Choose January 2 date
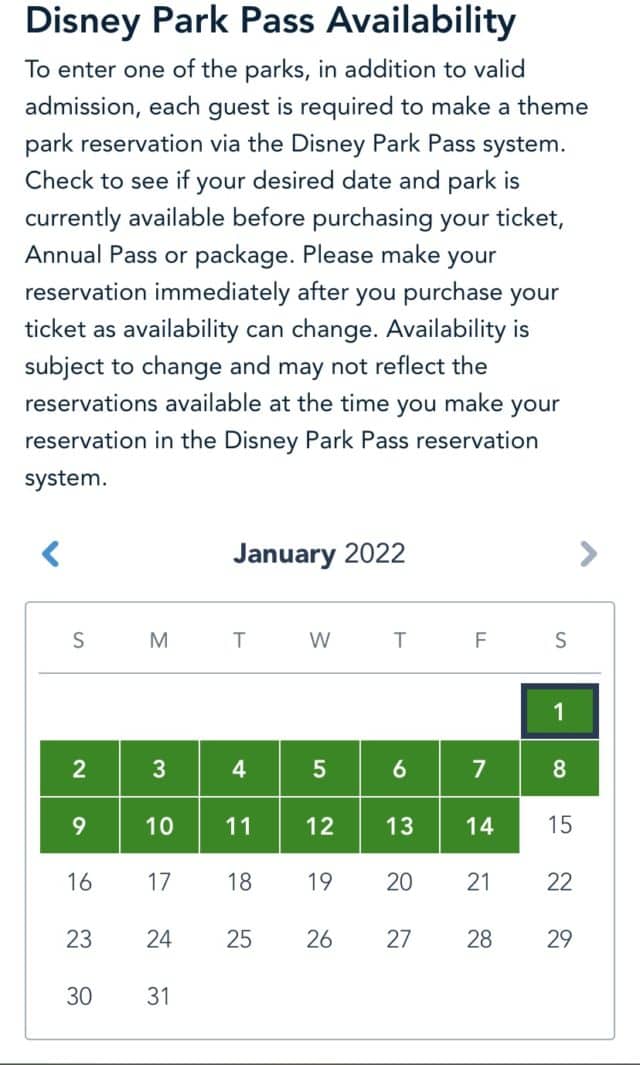Viewport: 640px width, 1065px height. pos(79,768)
